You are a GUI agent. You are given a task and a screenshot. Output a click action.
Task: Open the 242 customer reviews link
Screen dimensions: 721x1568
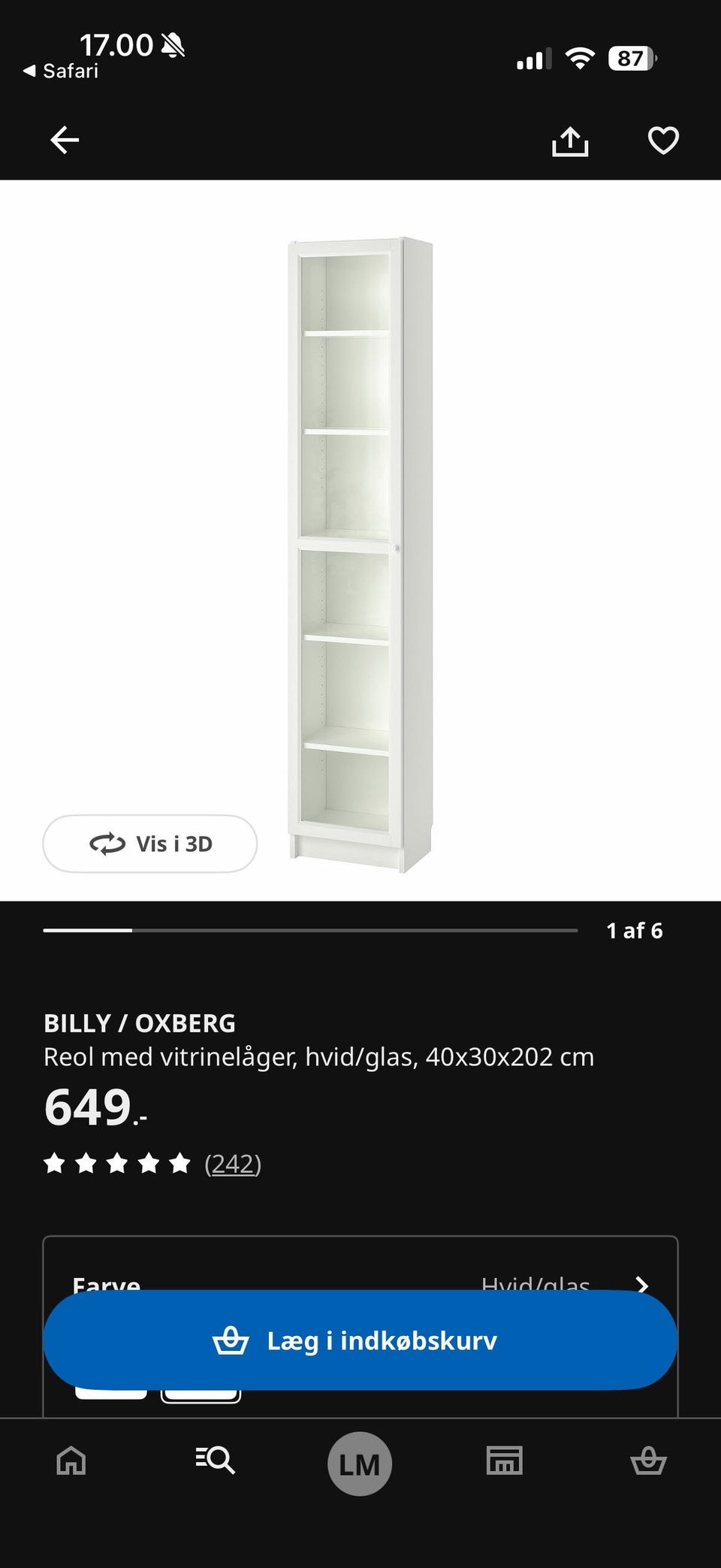tap(231, 1165)
